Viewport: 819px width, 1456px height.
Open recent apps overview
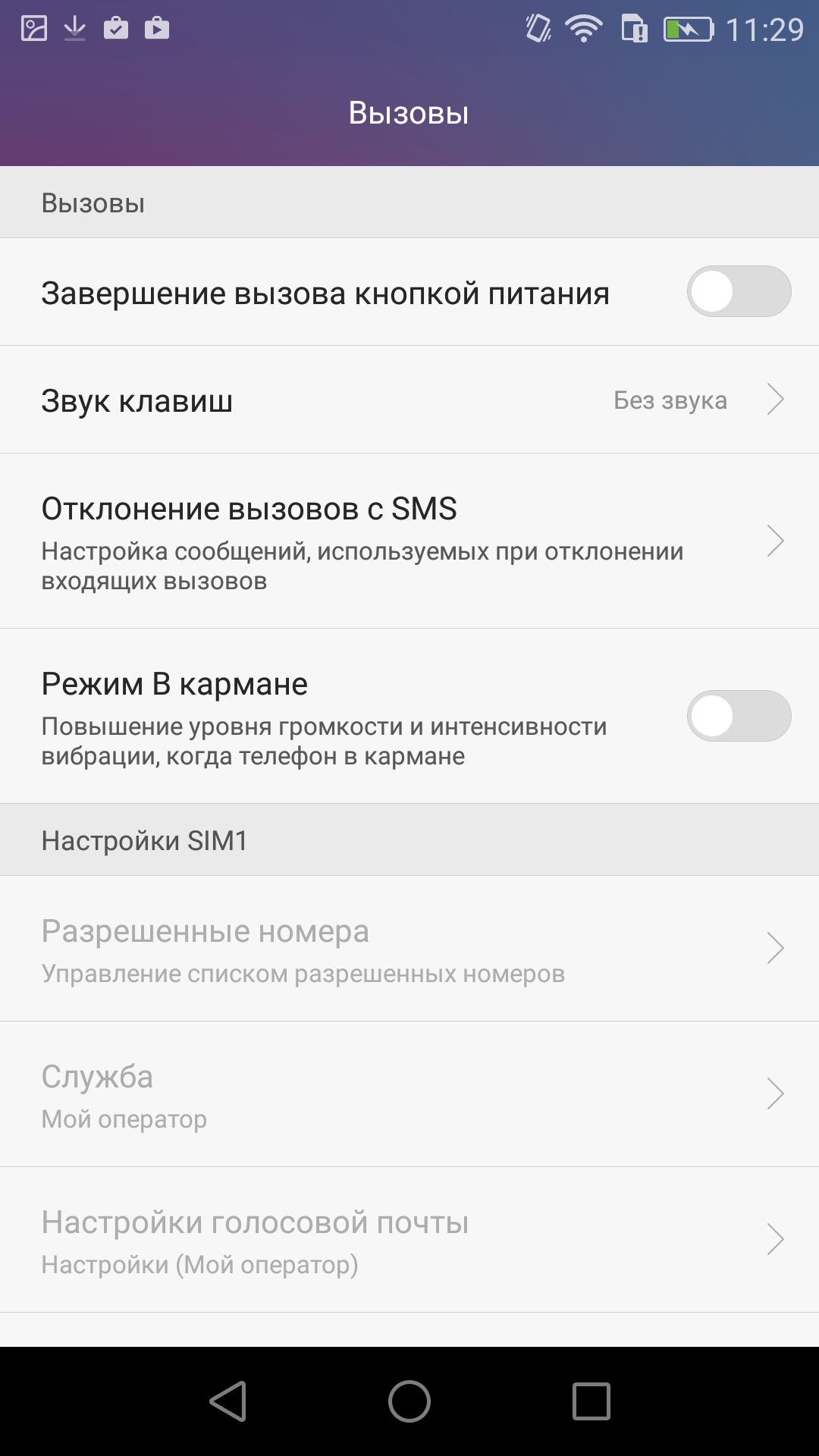(591, 1401)
